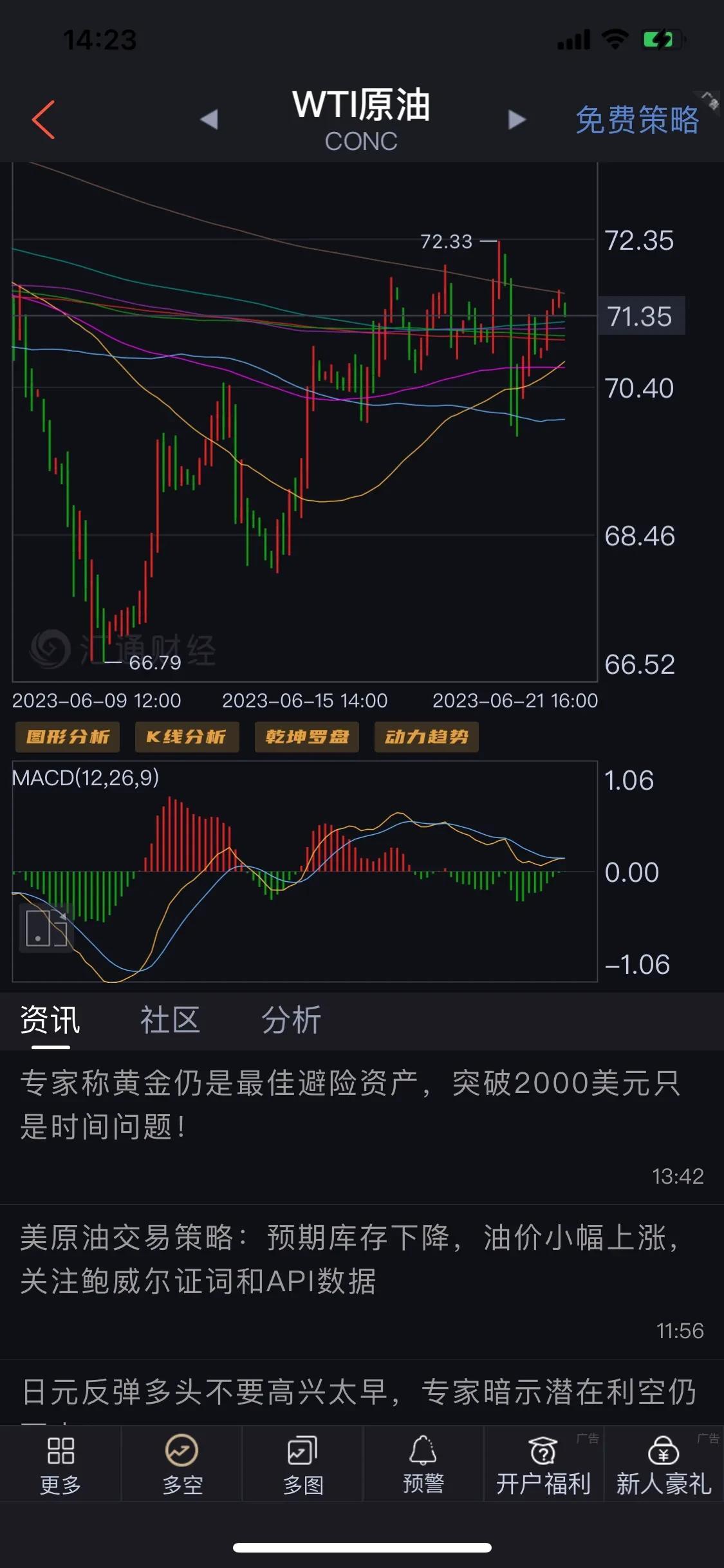Switch to the 分析 analysis tab

[x=291, y=1021]
